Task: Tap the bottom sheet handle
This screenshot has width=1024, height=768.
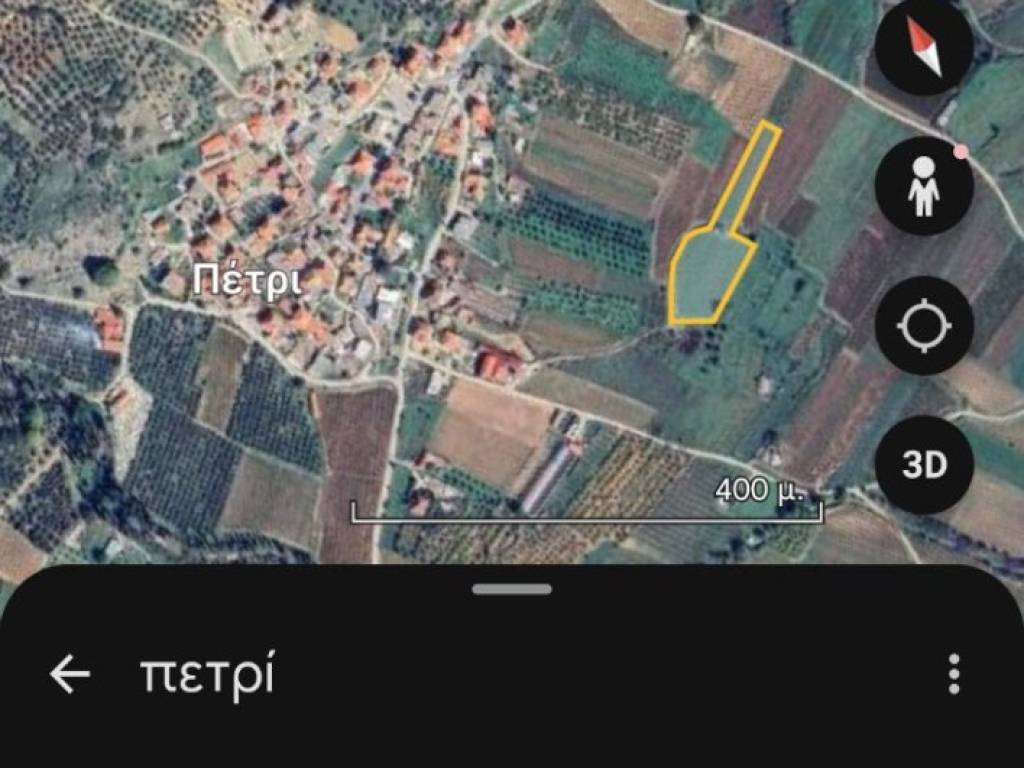Action: point(512,589)
